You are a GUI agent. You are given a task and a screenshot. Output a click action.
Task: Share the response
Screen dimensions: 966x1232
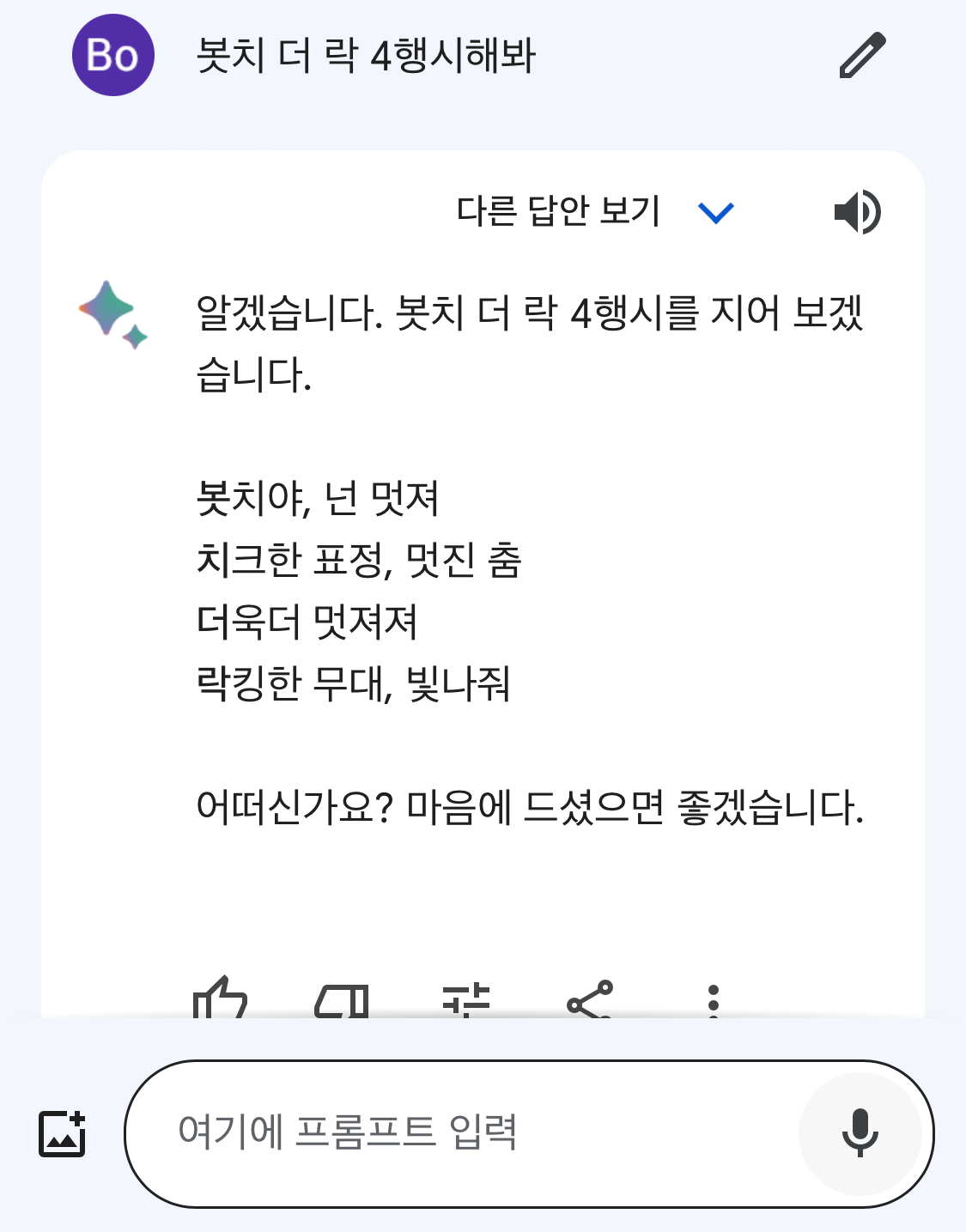pyautogui.click(x=590, y=1000)
